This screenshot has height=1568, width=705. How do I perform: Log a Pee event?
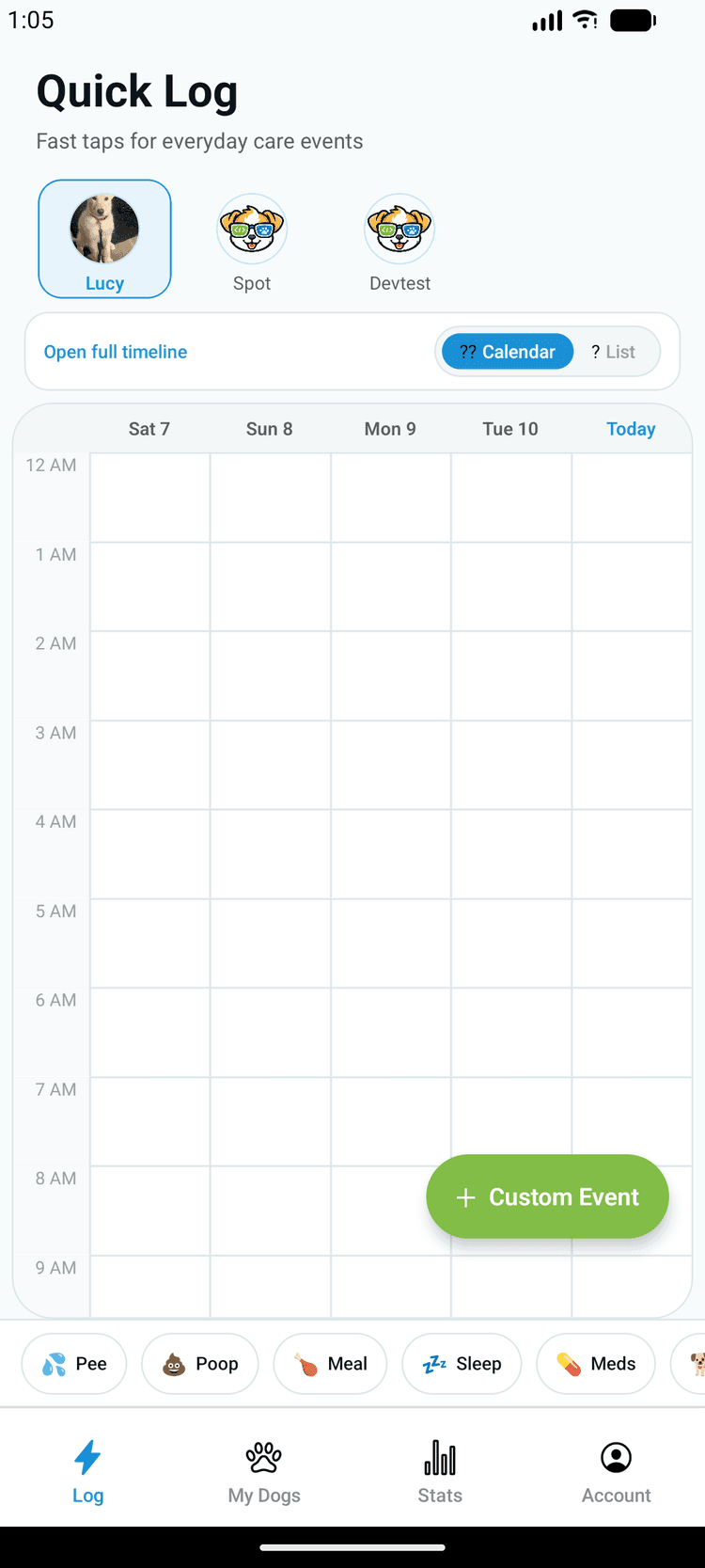[74, 1364]
